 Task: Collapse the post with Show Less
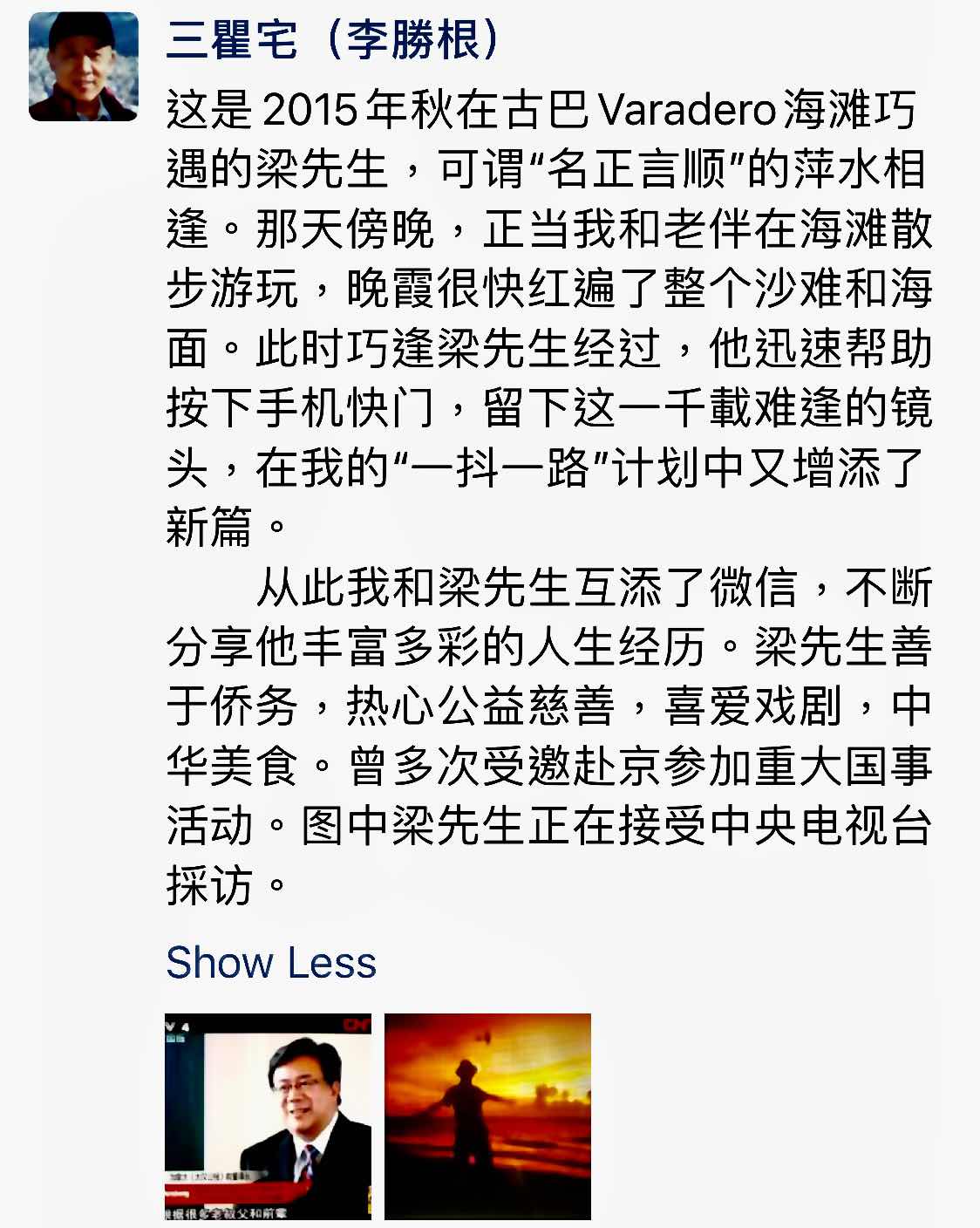[270, 963]
